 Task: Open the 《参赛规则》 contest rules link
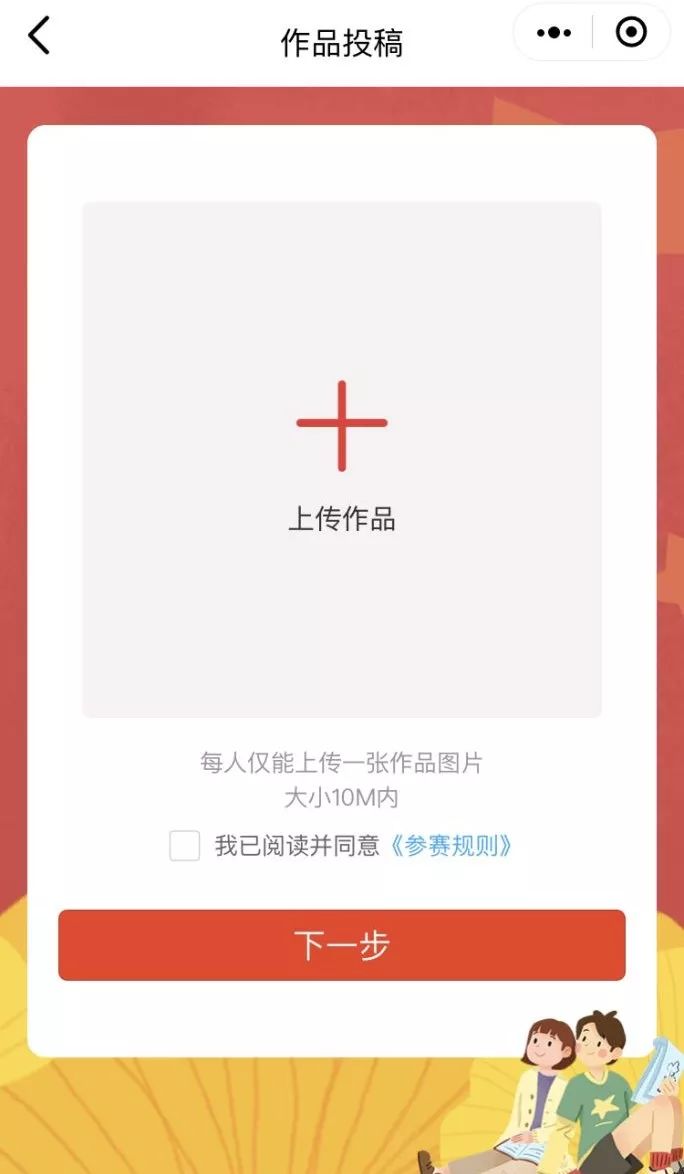click(452, 846)
